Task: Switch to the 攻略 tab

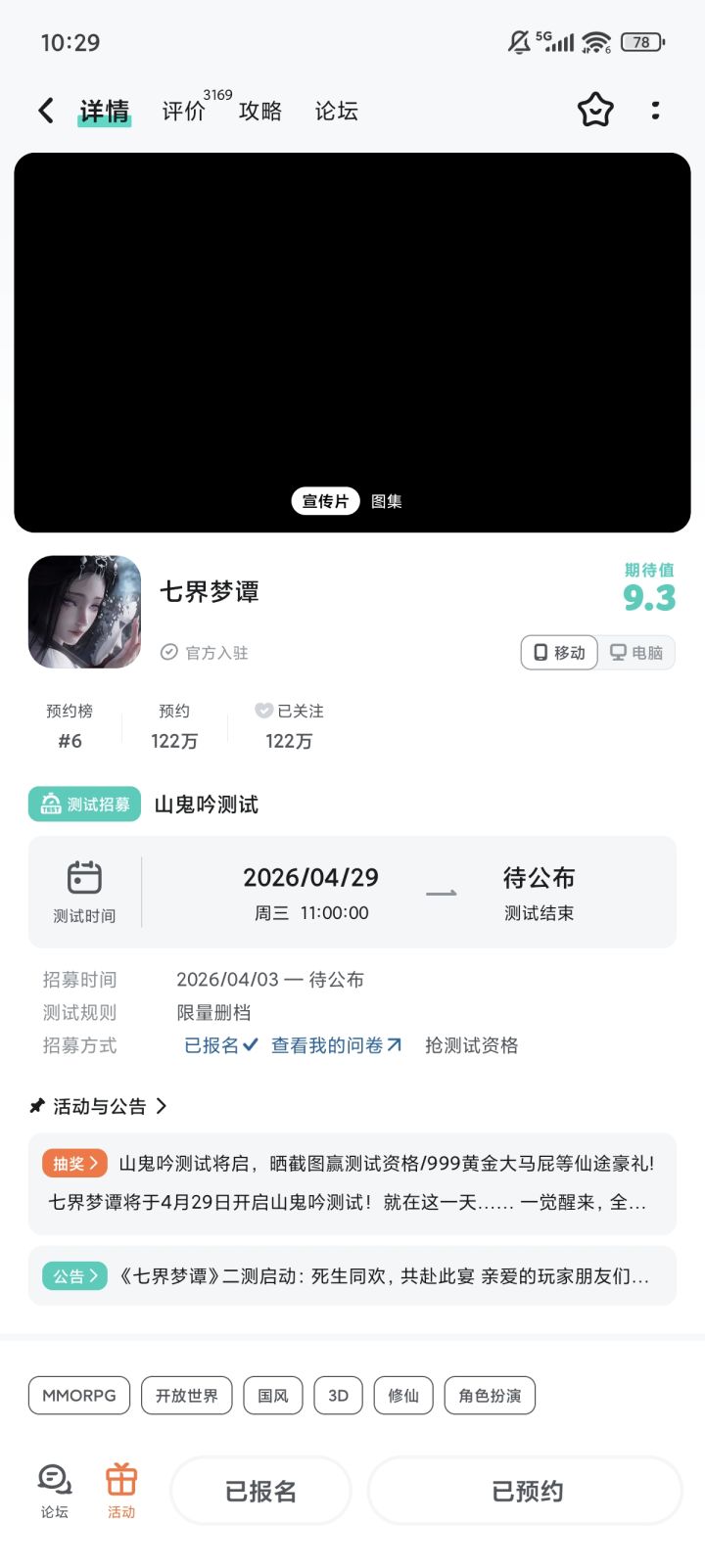Action: [x=260, y=111]
